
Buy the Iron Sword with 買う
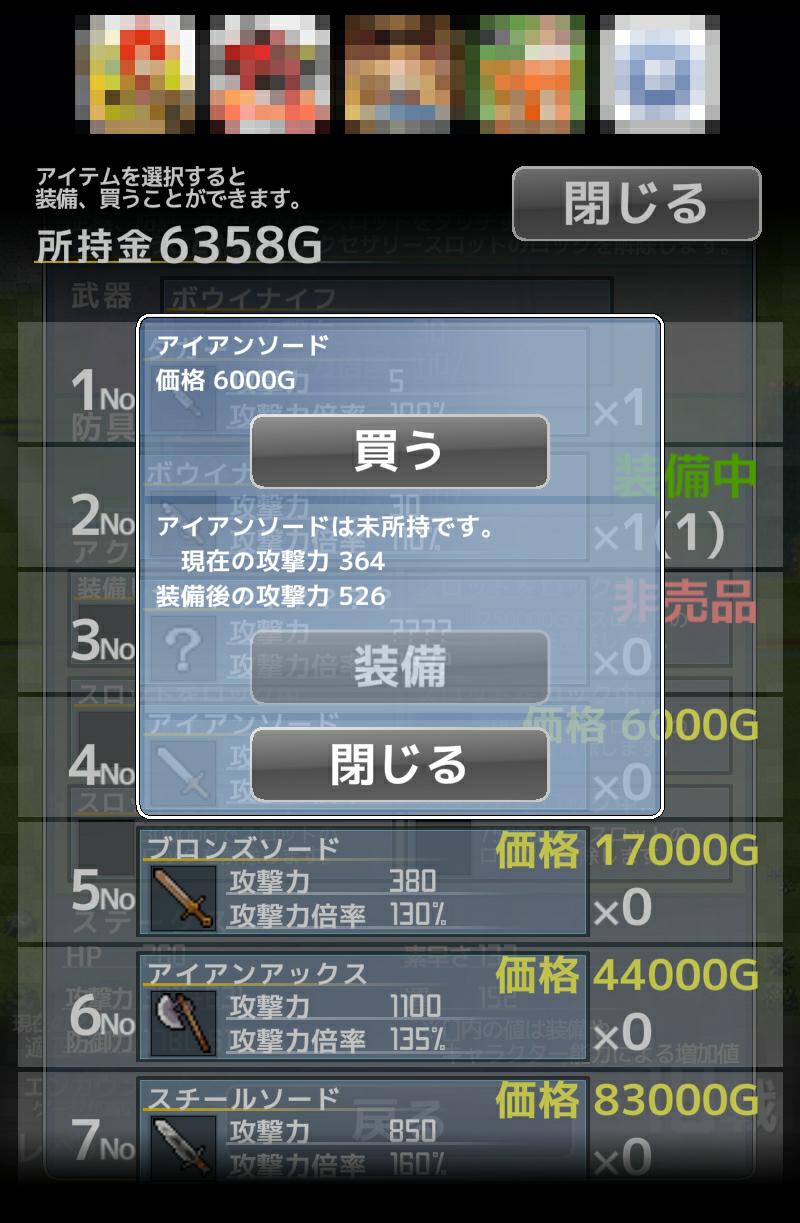399,452
